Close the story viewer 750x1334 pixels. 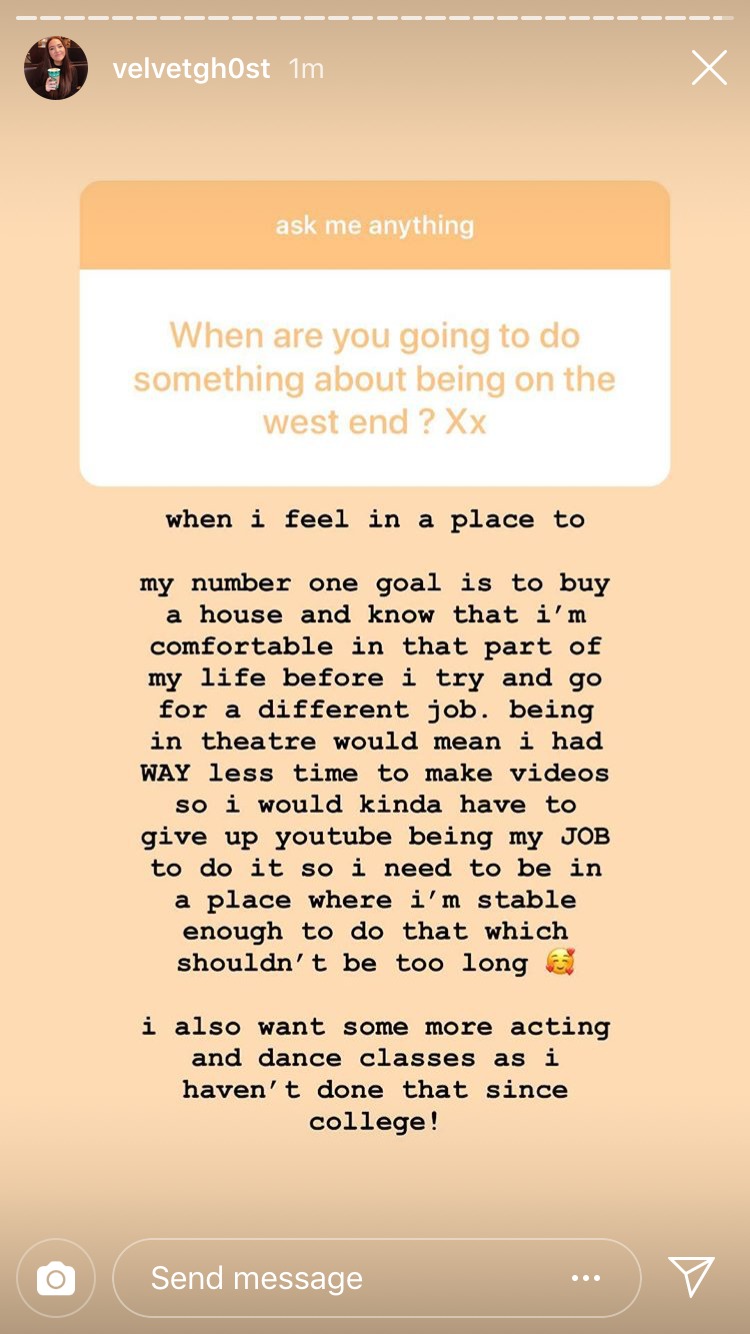709,68
